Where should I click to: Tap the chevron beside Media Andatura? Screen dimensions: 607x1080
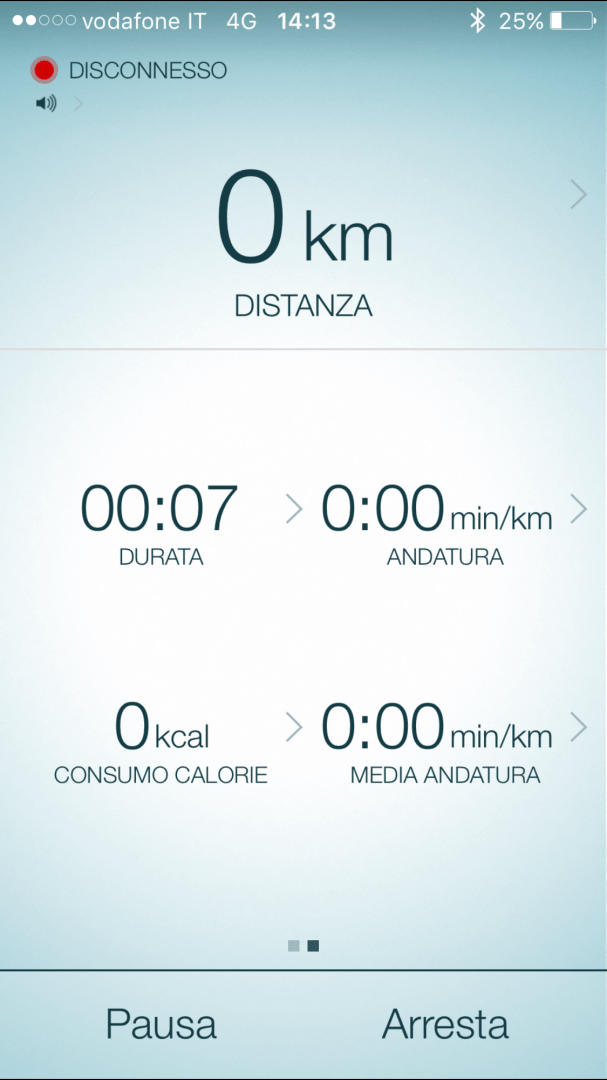pyautogui.click(x=578, y=727)
